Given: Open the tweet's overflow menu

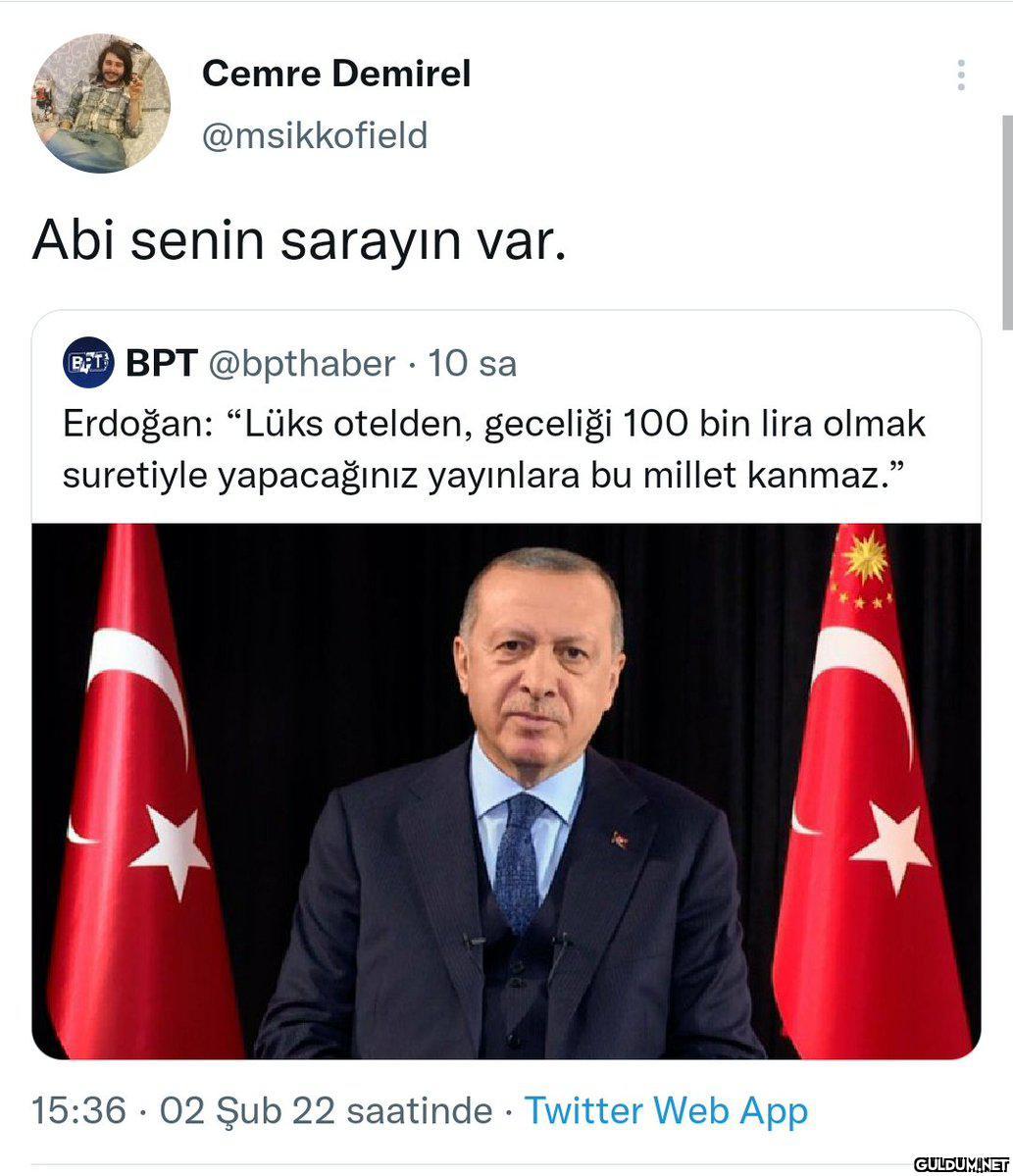Looking at the screenshot, I should coord(960,76).
